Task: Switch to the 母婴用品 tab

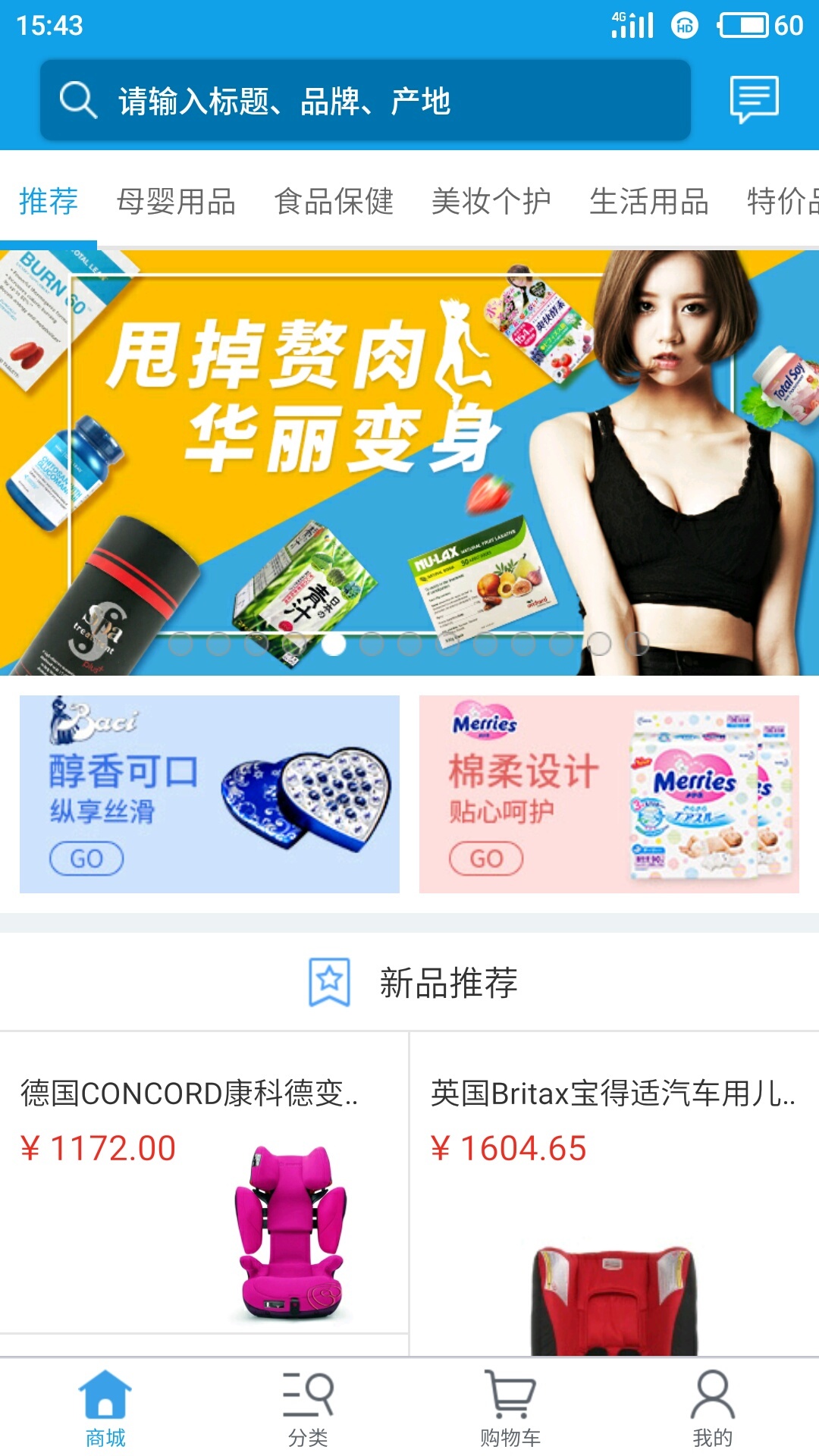Action: tap(176, 202)
